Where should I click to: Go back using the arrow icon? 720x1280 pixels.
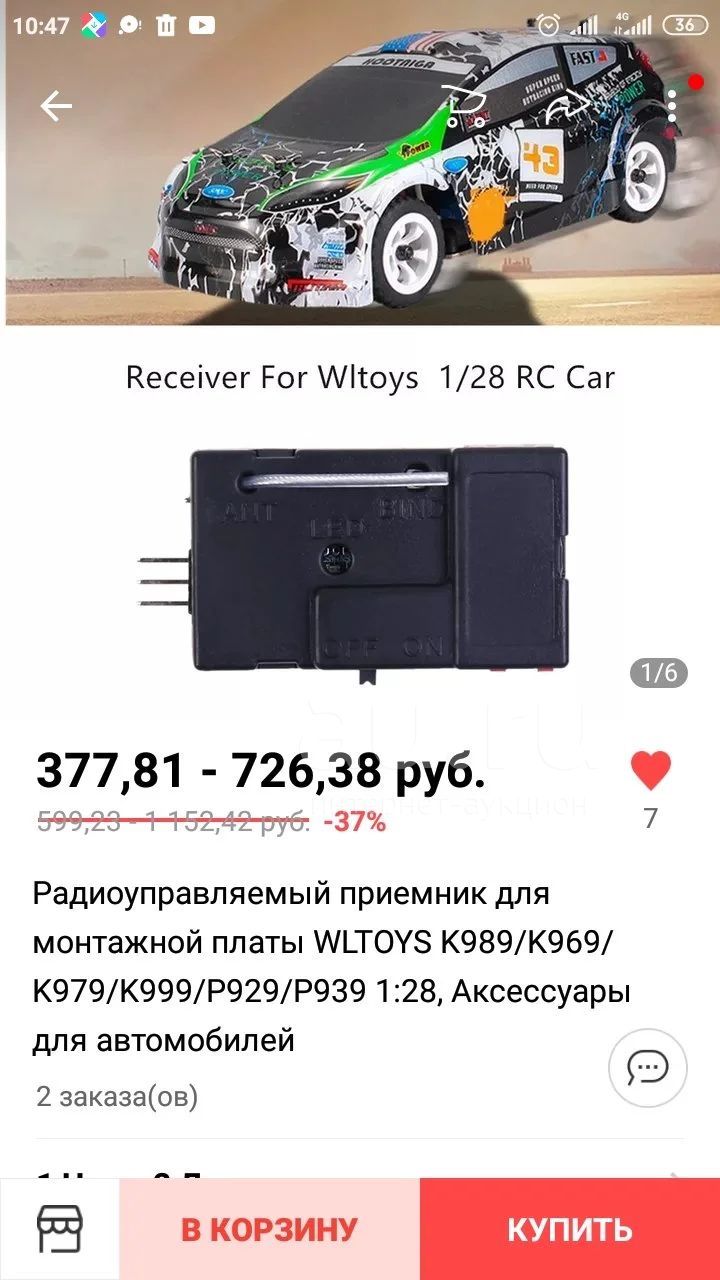click(x=56, y=106)
